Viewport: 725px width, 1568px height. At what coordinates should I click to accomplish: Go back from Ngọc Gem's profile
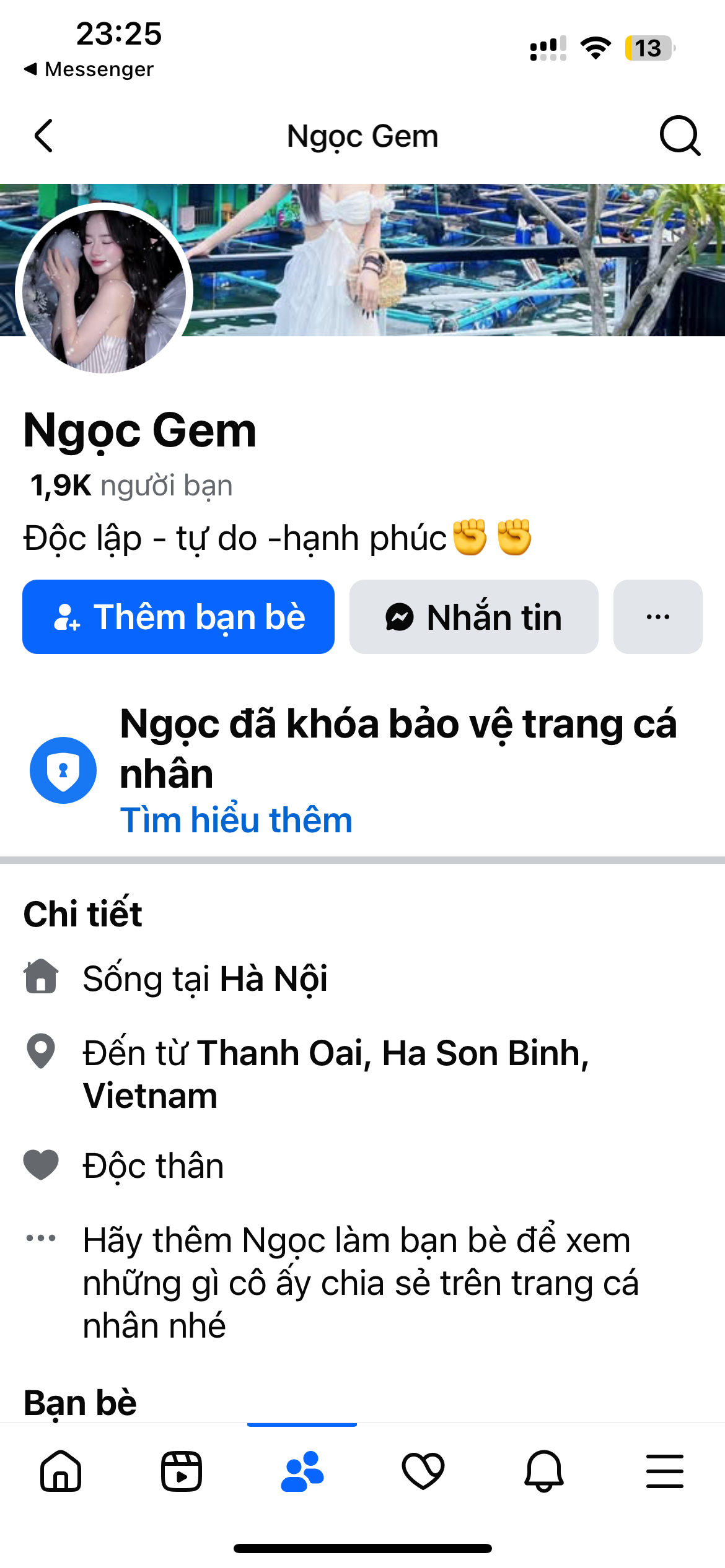43,136
